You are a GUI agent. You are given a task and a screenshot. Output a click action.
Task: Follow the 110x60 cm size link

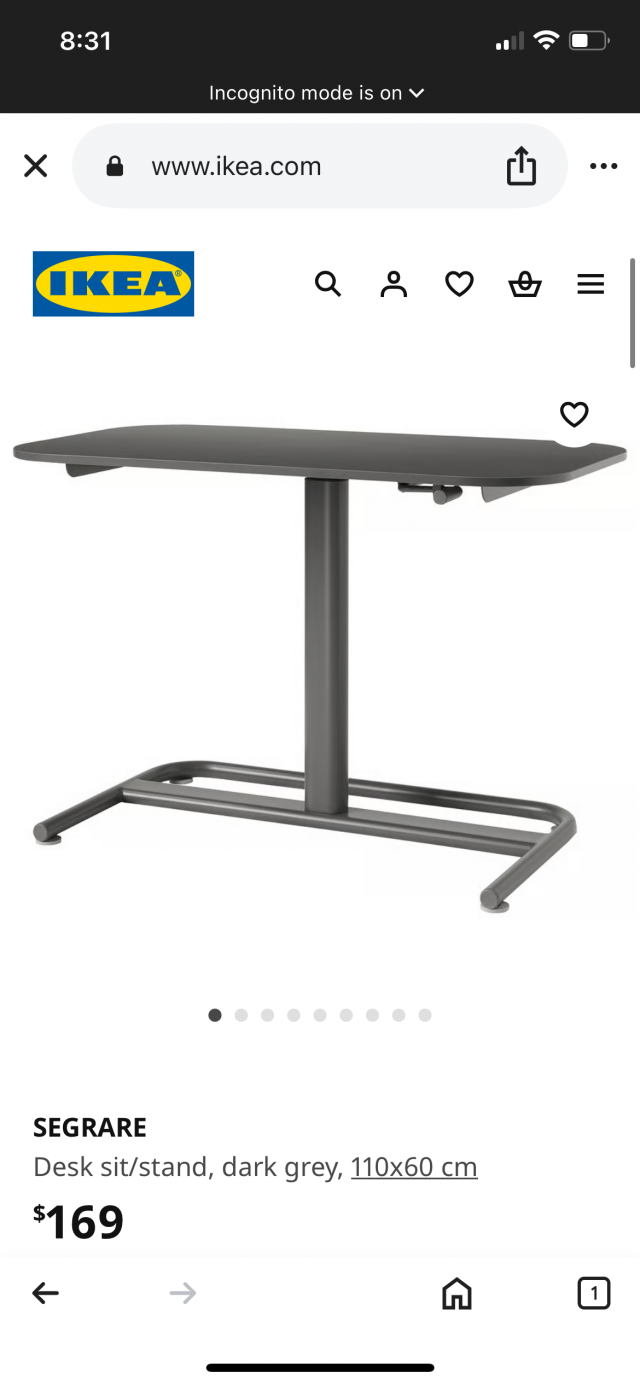tap(414, 1167)
